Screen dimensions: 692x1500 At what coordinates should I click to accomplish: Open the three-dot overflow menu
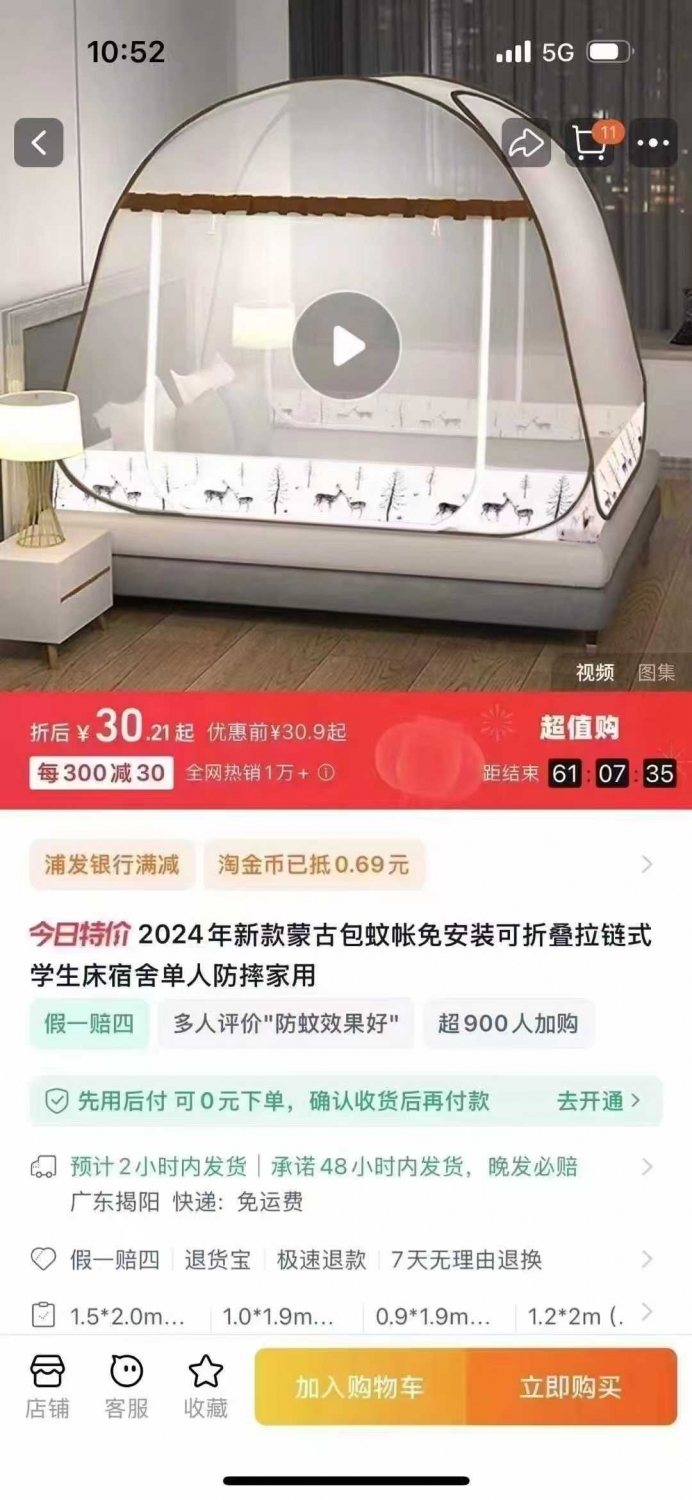(x=654, y=143)
